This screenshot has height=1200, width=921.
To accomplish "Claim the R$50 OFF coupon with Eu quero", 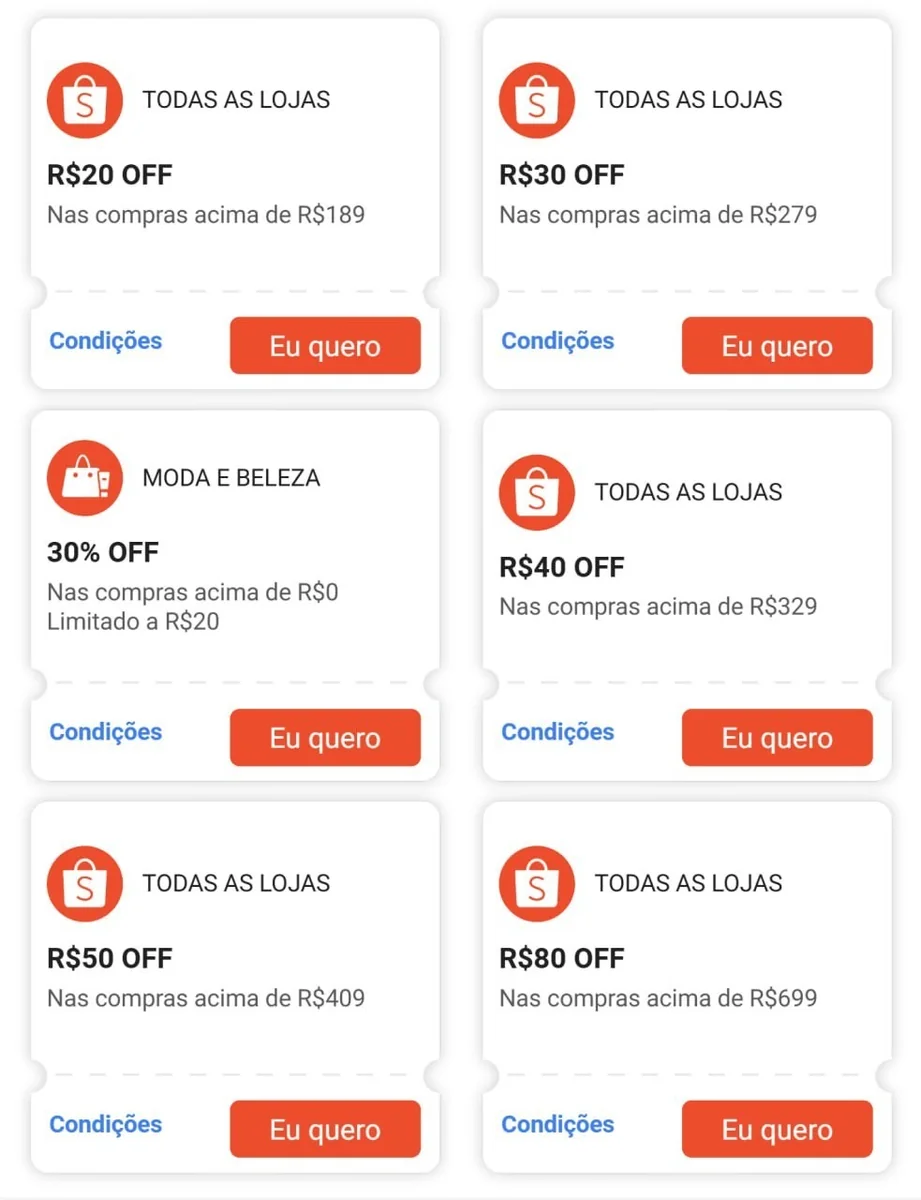I will pyautogui.click(x=325, y=1129).
